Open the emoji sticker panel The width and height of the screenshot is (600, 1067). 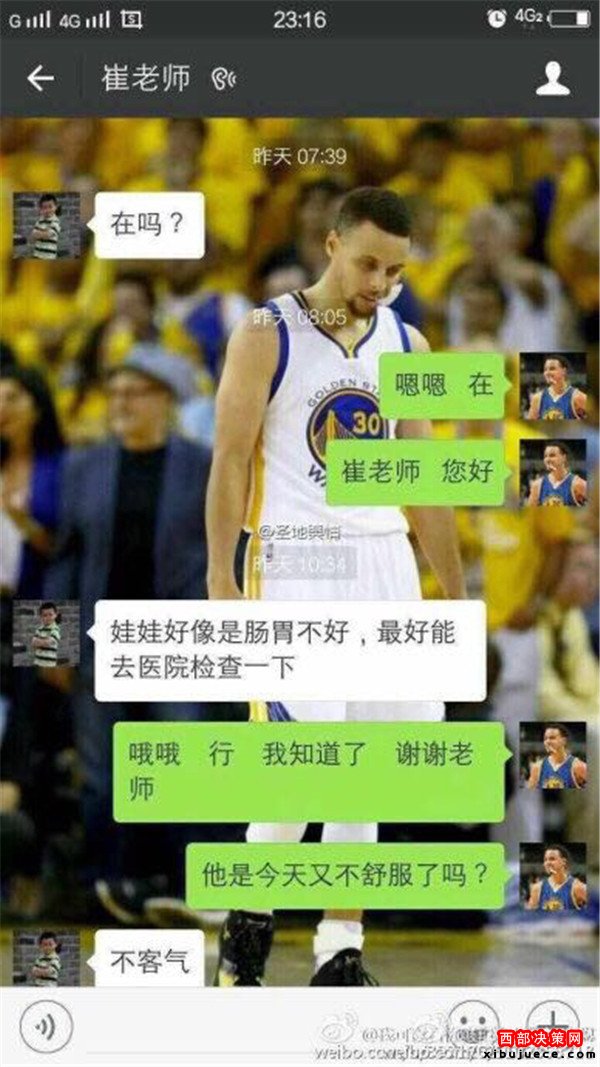(472, 1026)
